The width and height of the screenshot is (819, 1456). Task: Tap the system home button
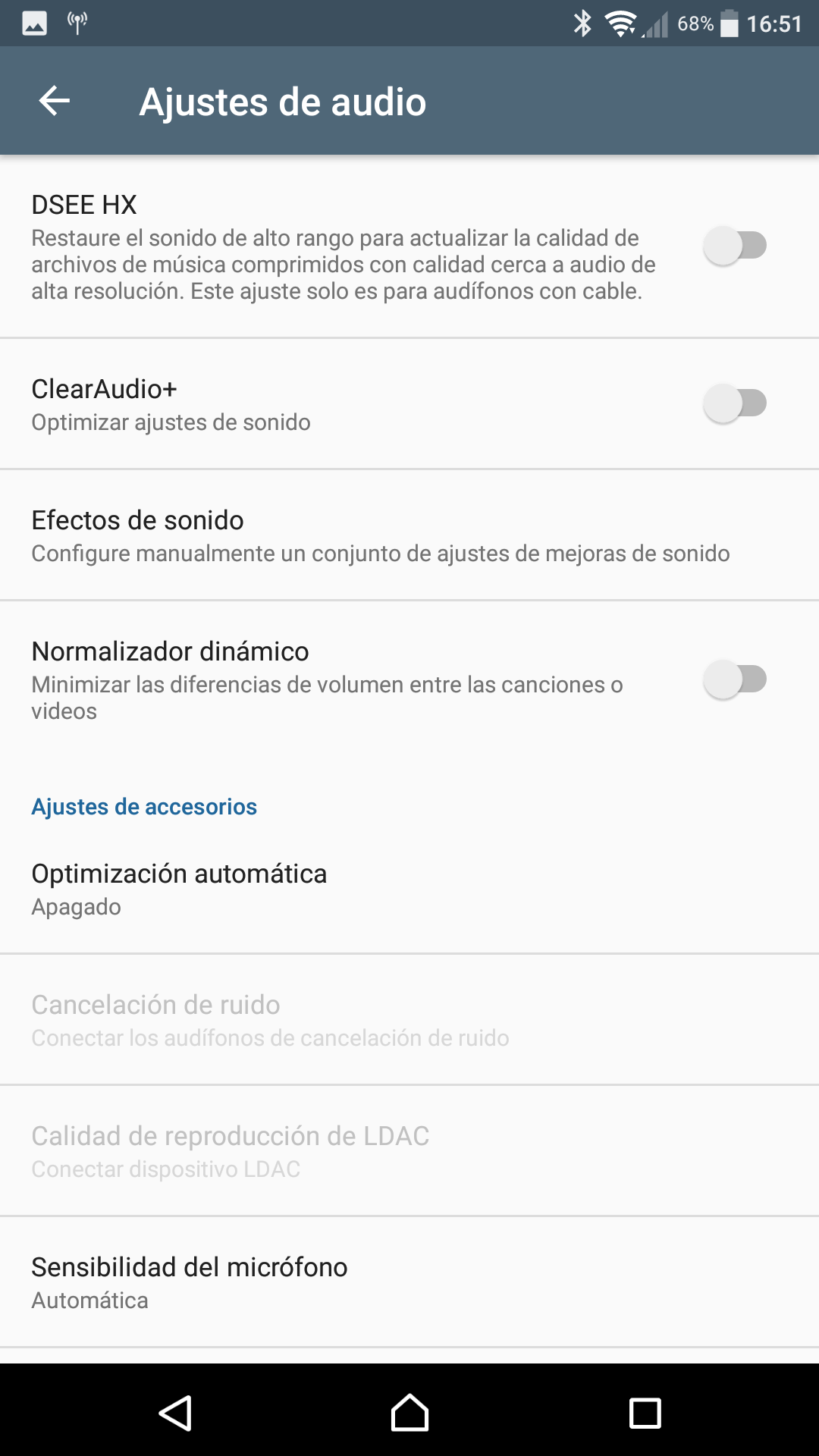[409, 1413]
